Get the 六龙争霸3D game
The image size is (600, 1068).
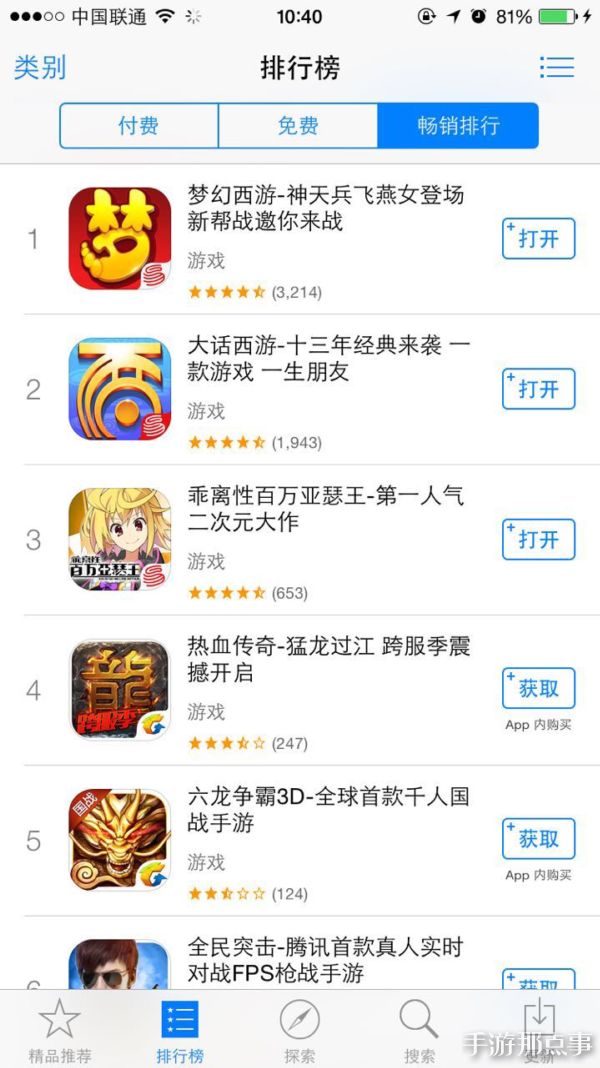[x=538, y=839]
